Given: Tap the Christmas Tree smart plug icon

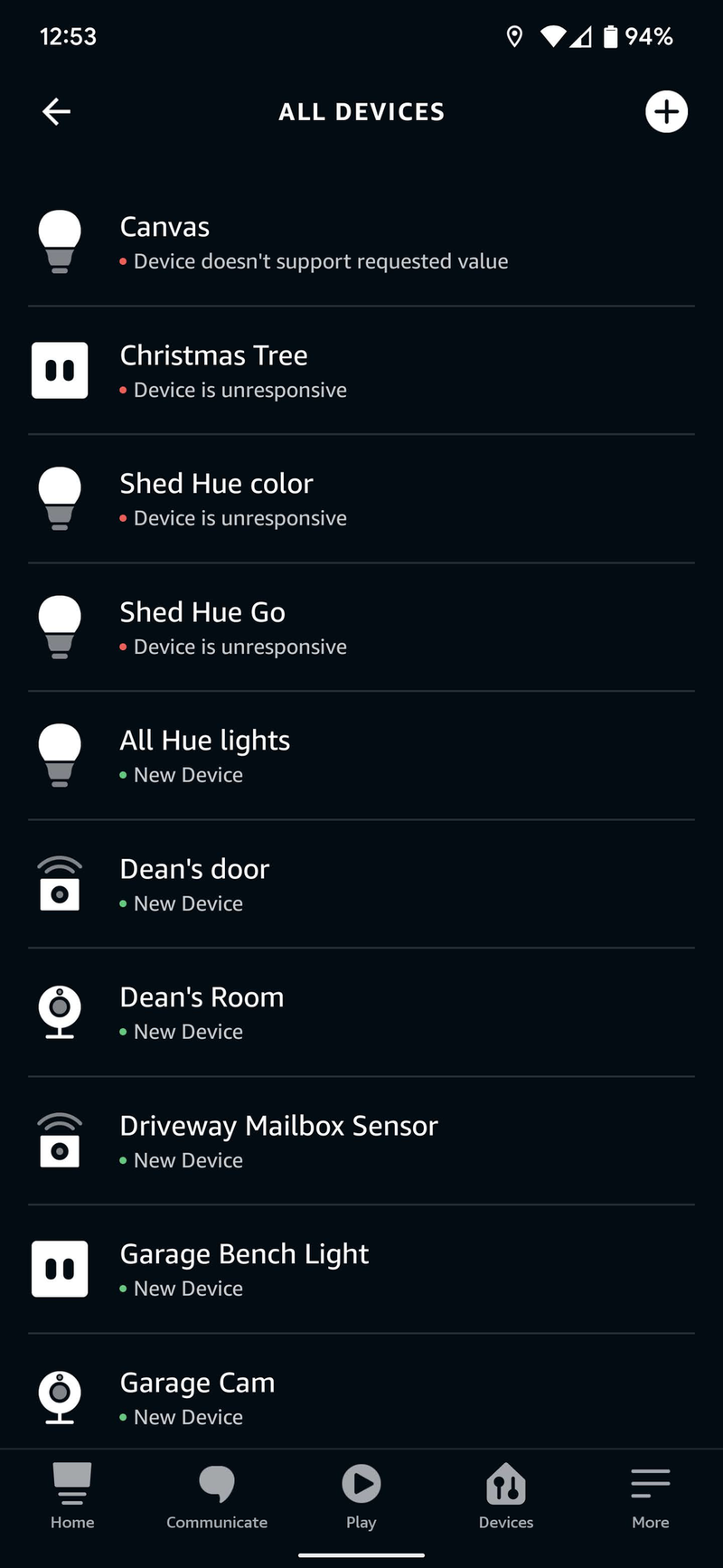Looking at the screenshot, I should tap(59, 370).
